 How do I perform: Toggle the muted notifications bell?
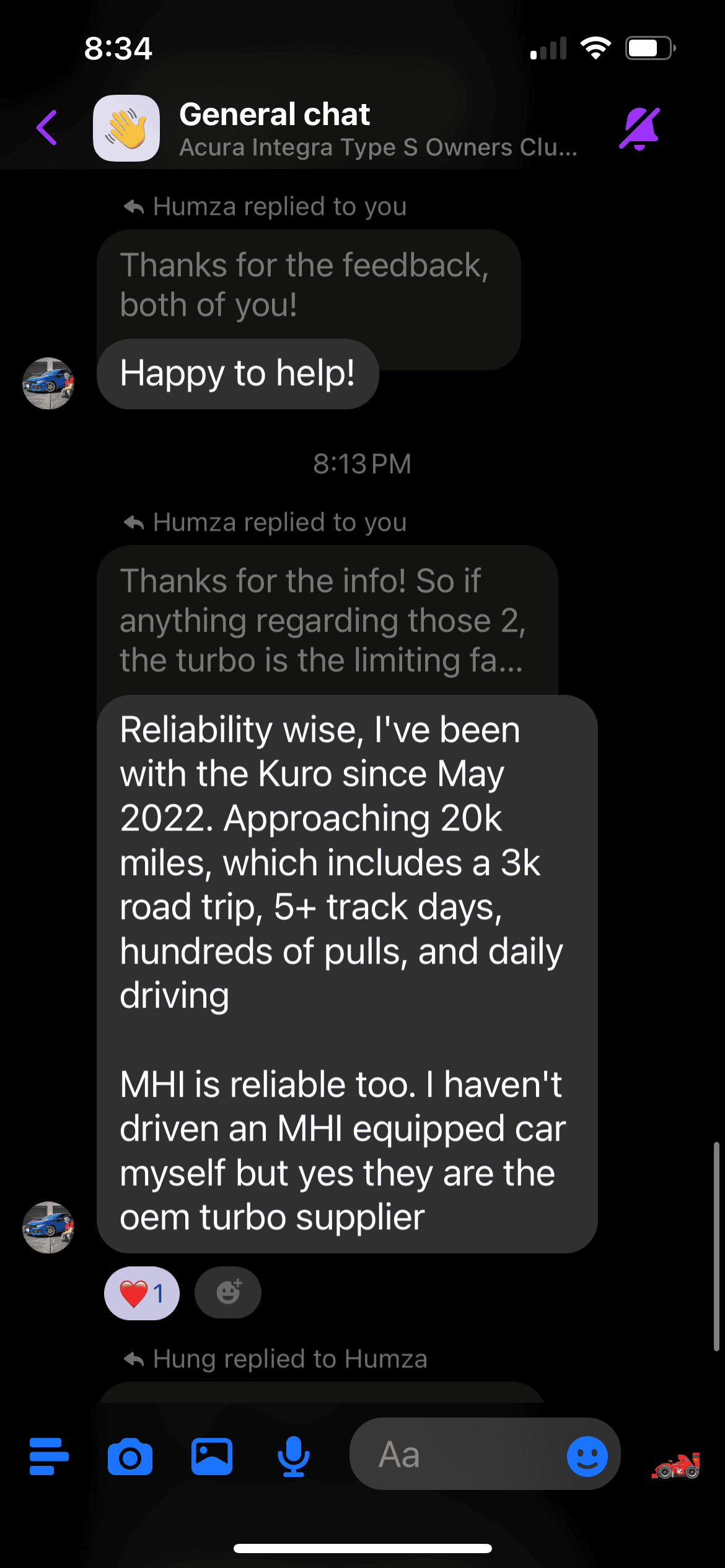click(x=639, y=129)
